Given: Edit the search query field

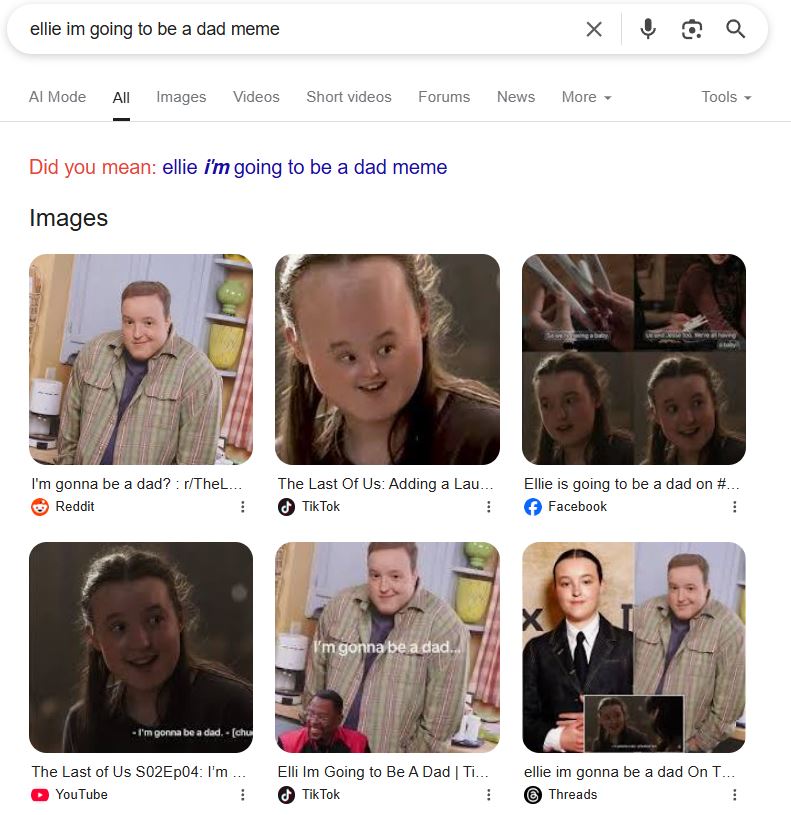Looking at the screenshot, I should point(300,29).
